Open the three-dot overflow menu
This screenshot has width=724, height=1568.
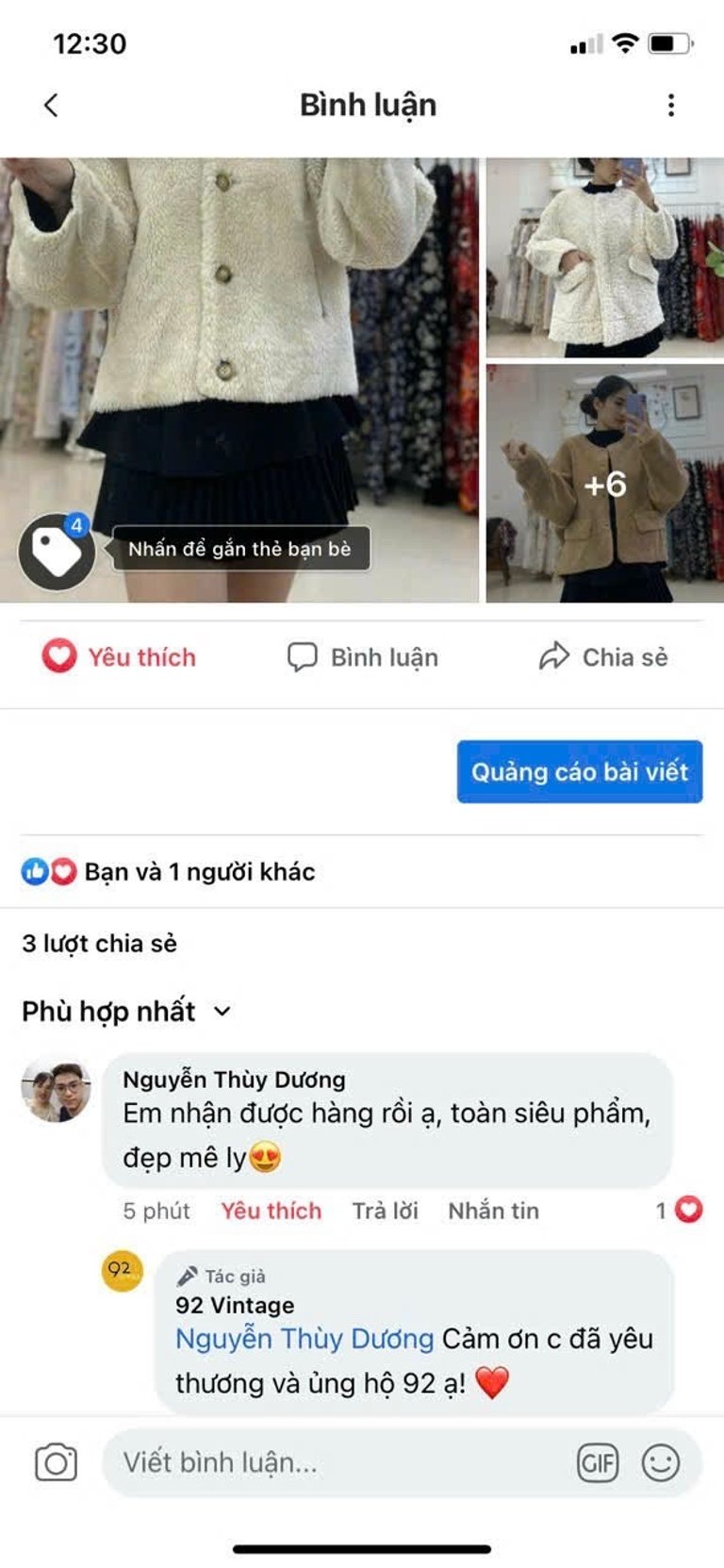670,105
